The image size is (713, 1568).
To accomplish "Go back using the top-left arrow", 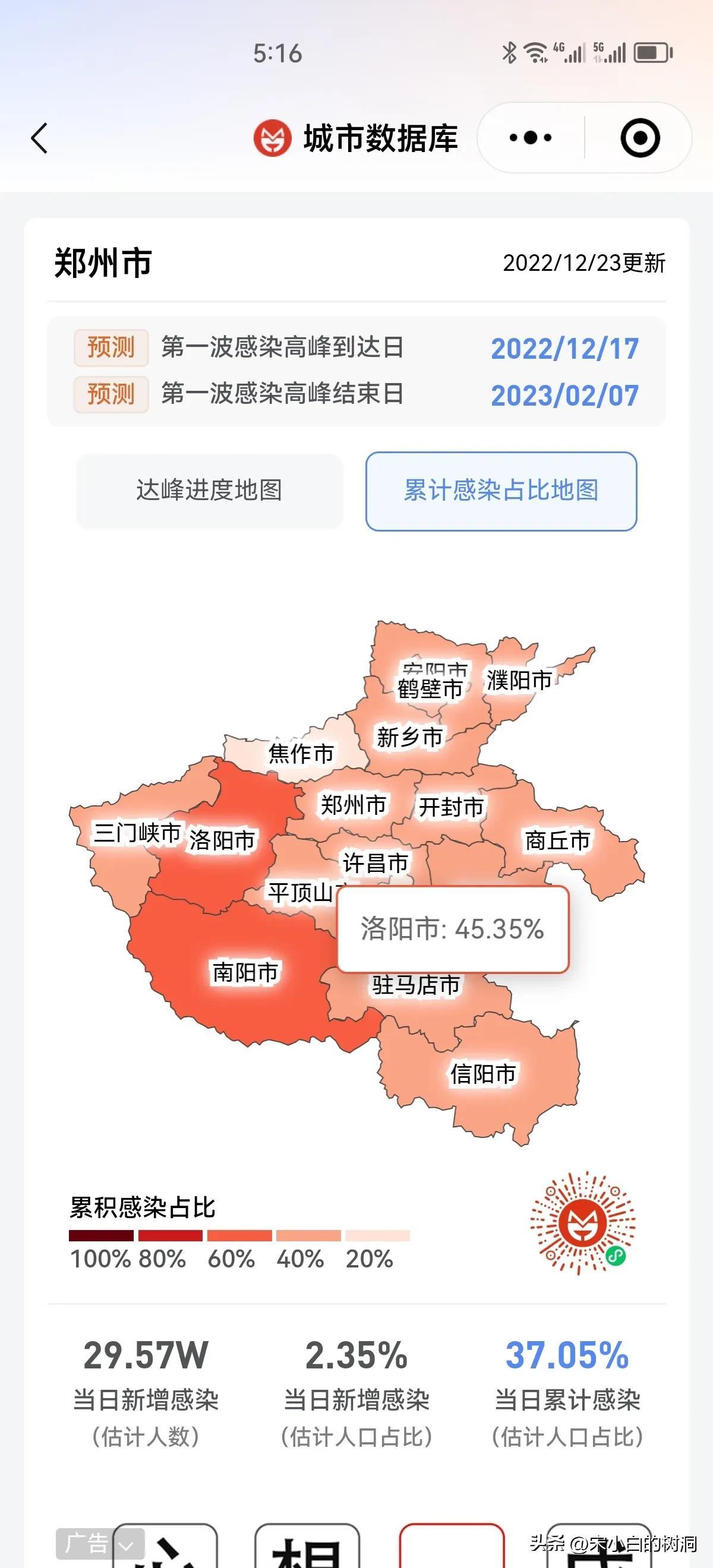I will (x=40, y=138).
